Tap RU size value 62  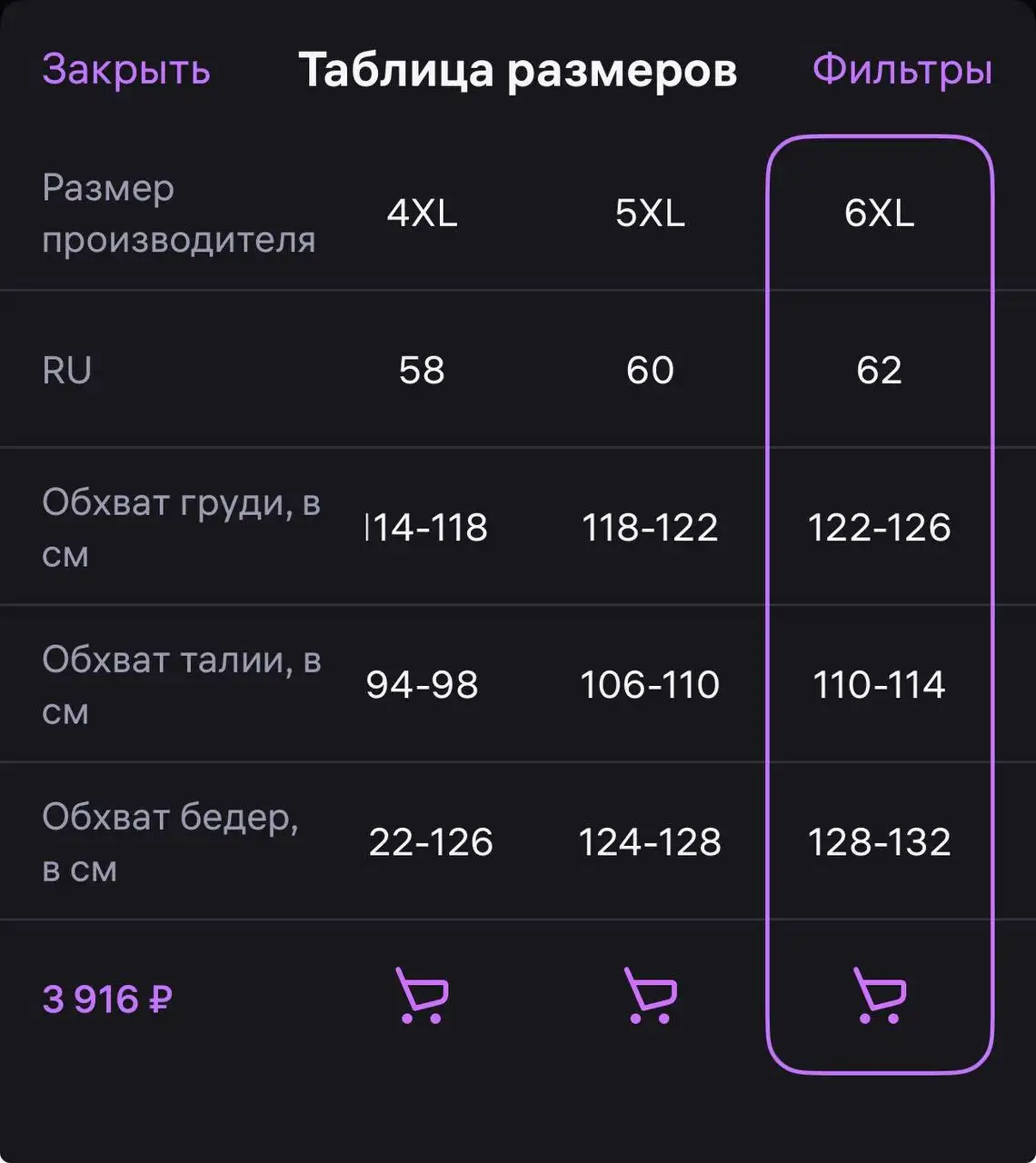[x=878, y=370]
